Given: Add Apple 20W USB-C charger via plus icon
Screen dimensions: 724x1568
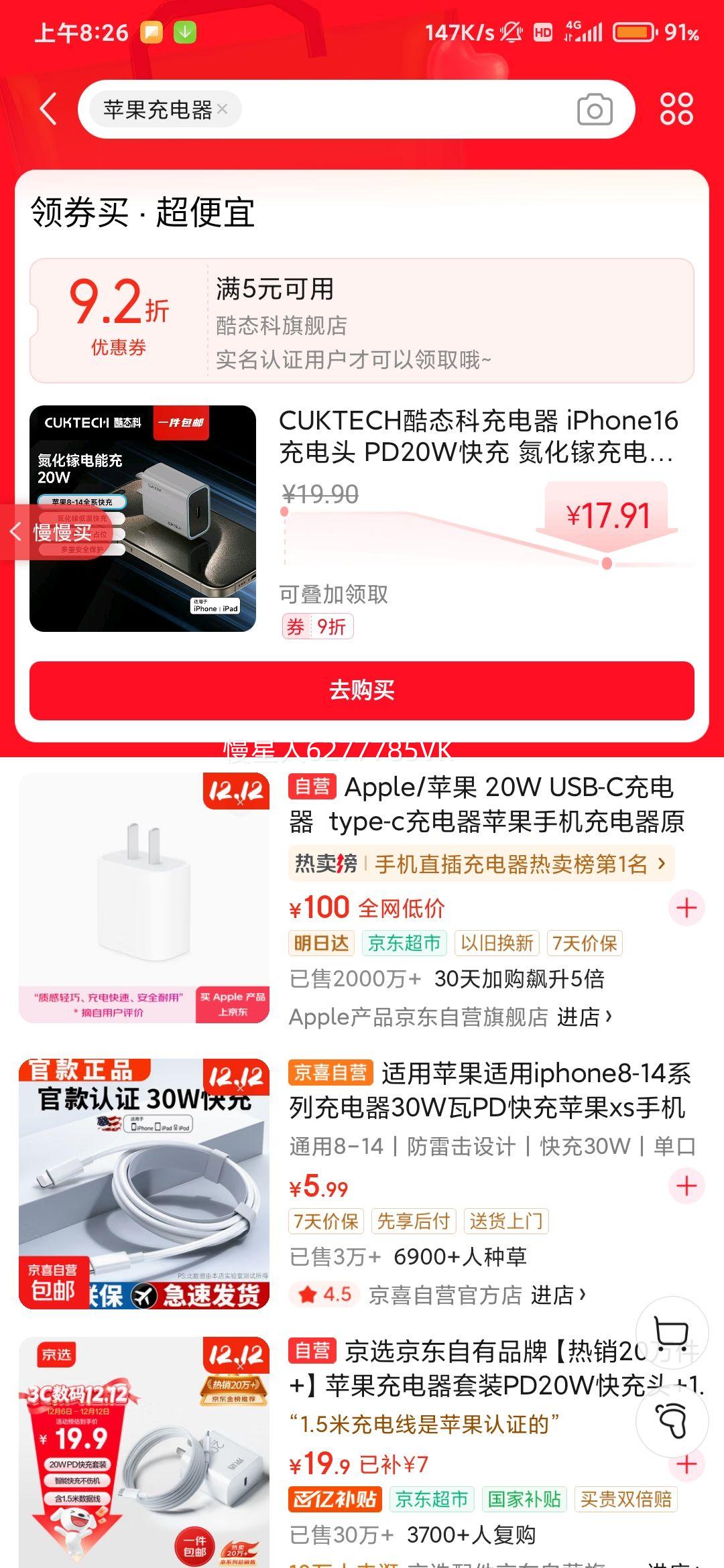Looking at the screenshot, I should [x=686, y=908].
